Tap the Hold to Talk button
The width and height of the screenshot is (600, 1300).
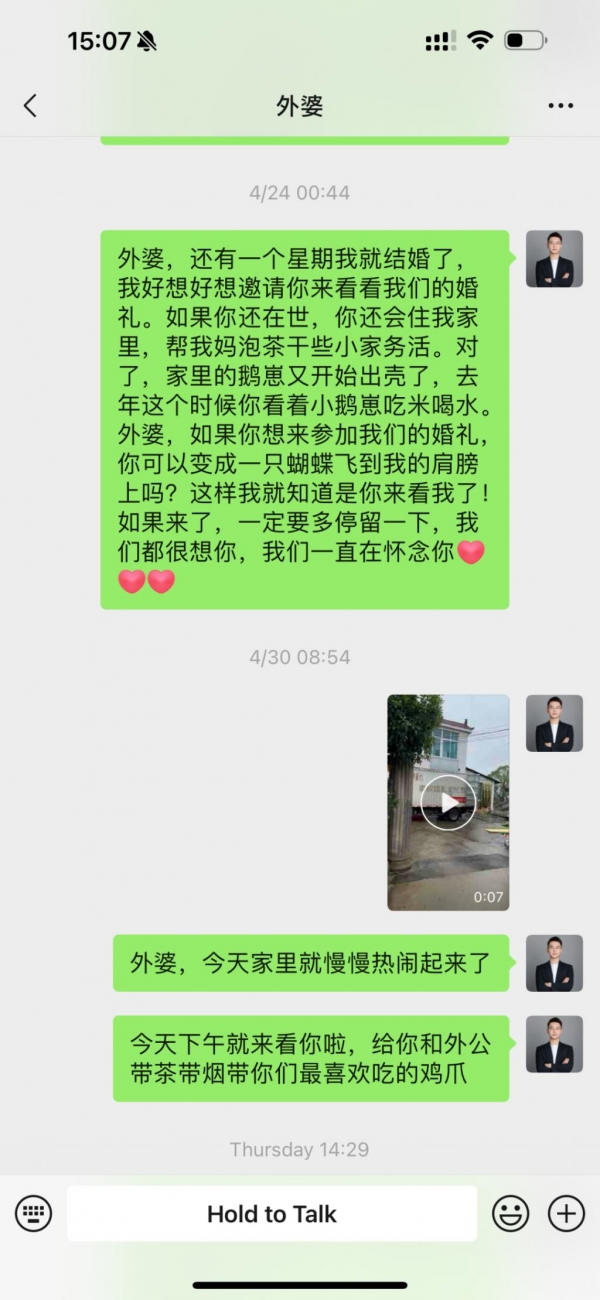[272, 1214]
